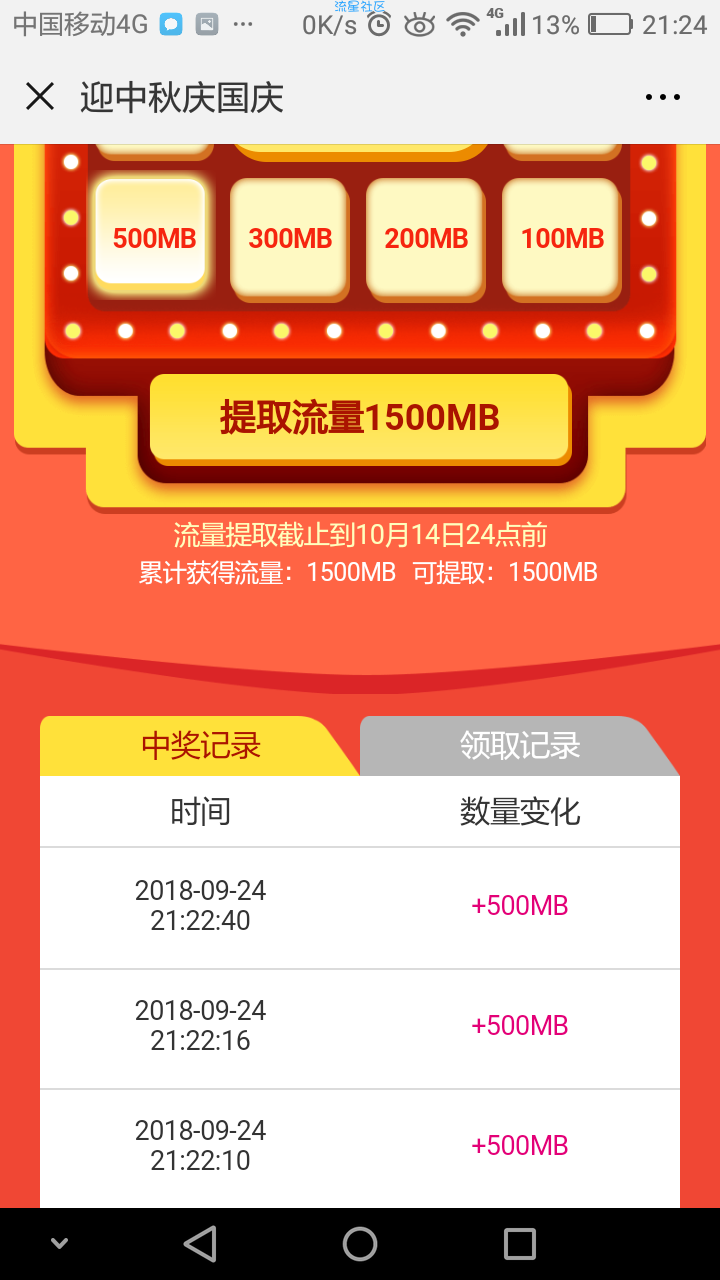Switch to the 领取记录 tab
Viewport: 720px width, 1280px height.
[520, 746]
